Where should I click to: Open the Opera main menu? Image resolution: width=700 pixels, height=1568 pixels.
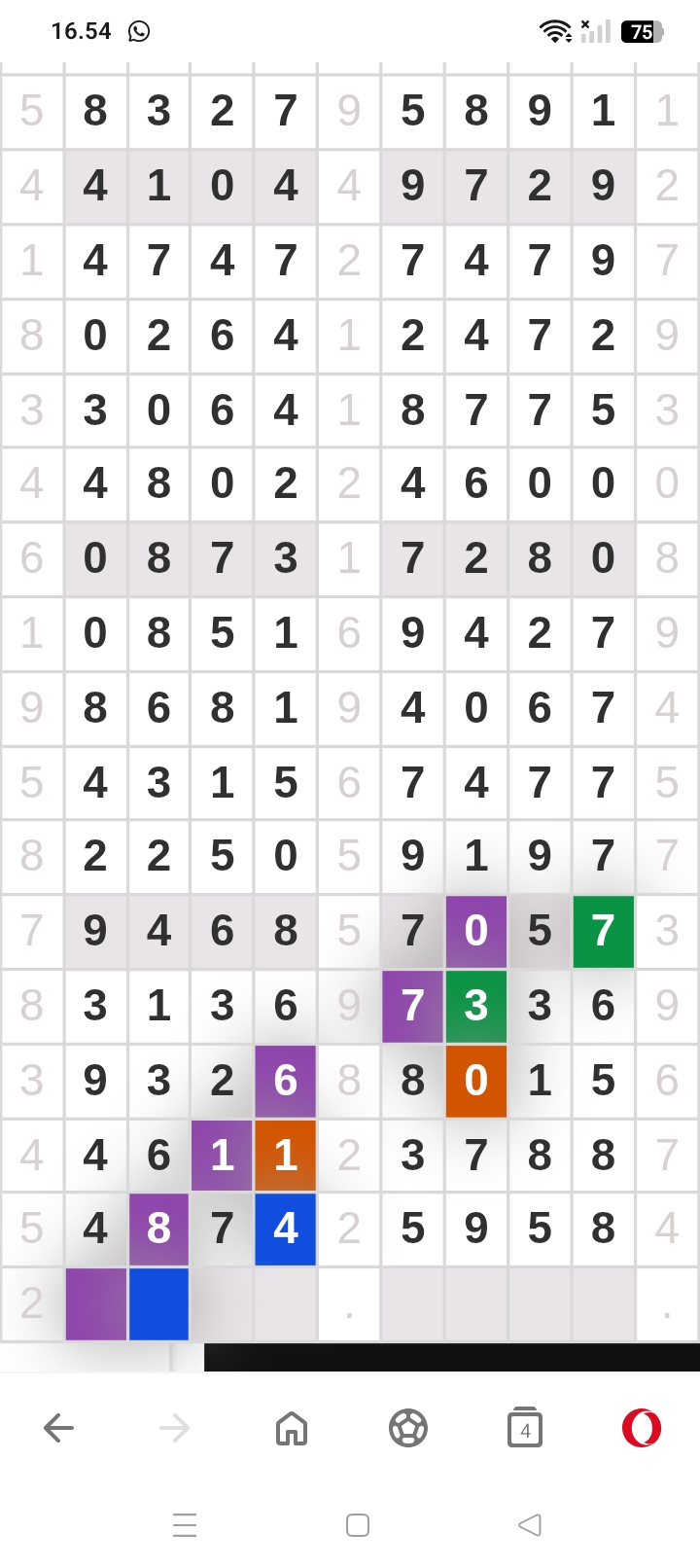coord(642,1428)
